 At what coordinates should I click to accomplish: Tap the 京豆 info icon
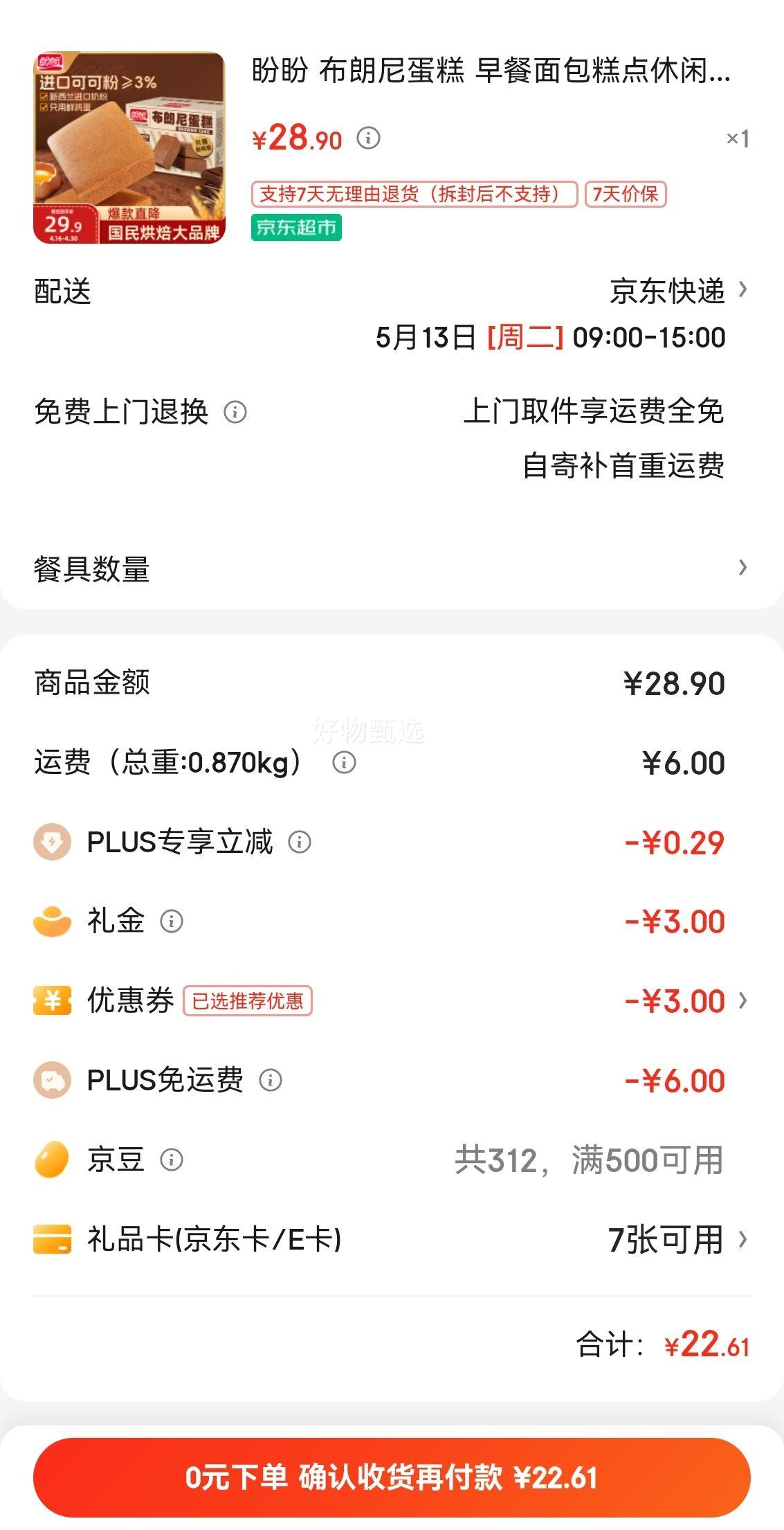point(172,1160)
